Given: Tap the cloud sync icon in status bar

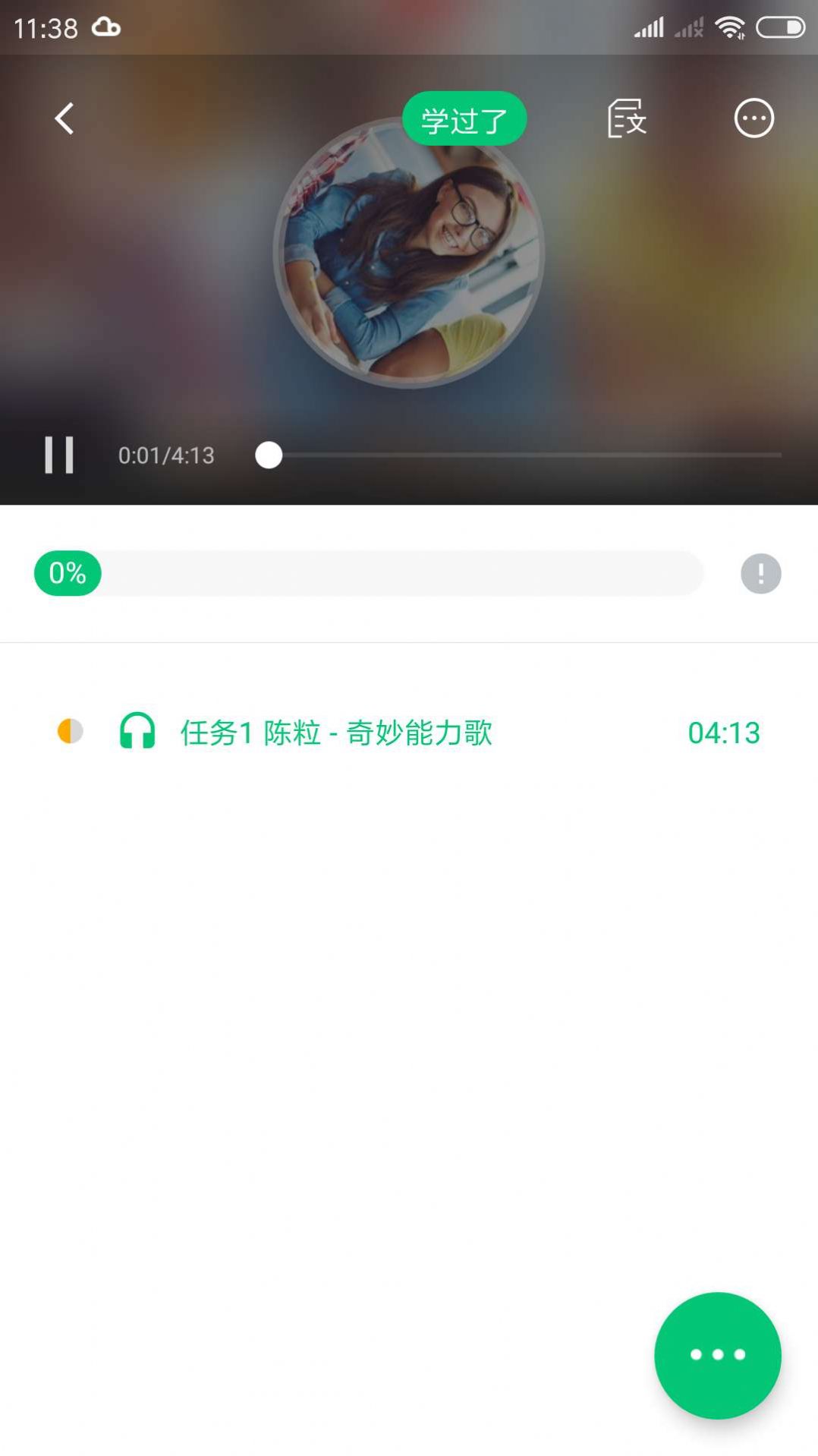Looking at the screenshot, I should [105, 27].
